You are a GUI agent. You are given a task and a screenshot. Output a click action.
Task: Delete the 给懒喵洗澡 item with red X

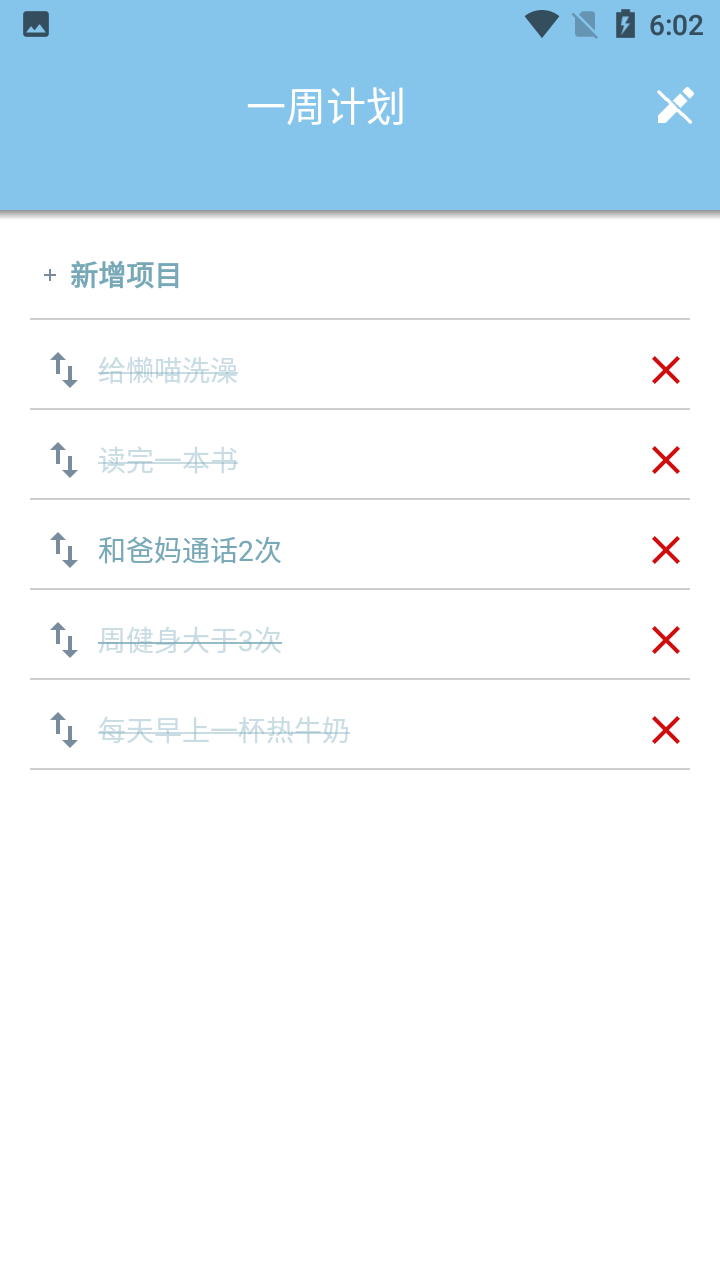[x=665, y=370]
